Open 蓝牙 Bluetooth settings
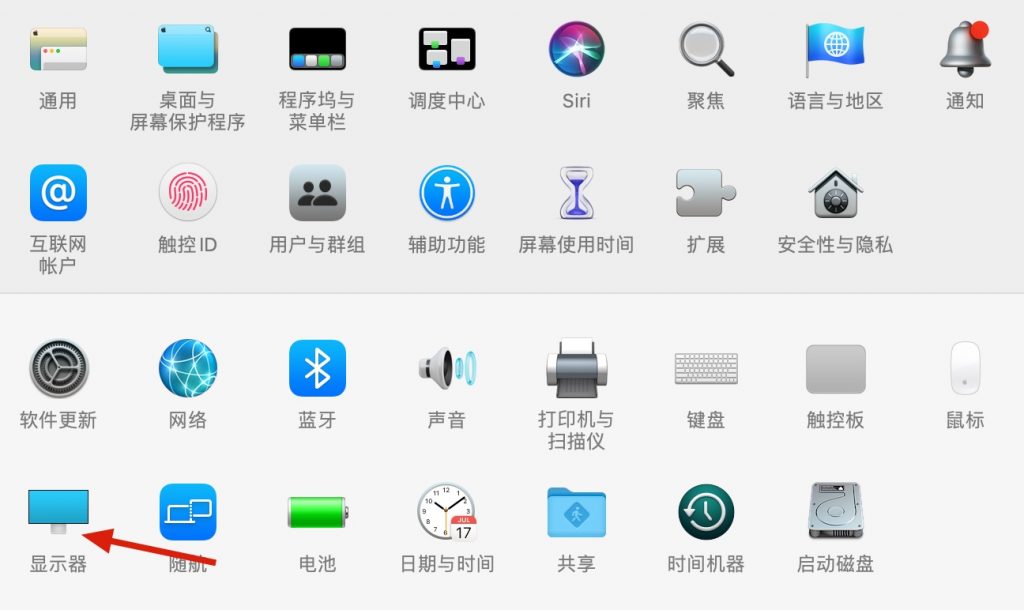This screenshot has width=1024, height=610. [317, 369]
